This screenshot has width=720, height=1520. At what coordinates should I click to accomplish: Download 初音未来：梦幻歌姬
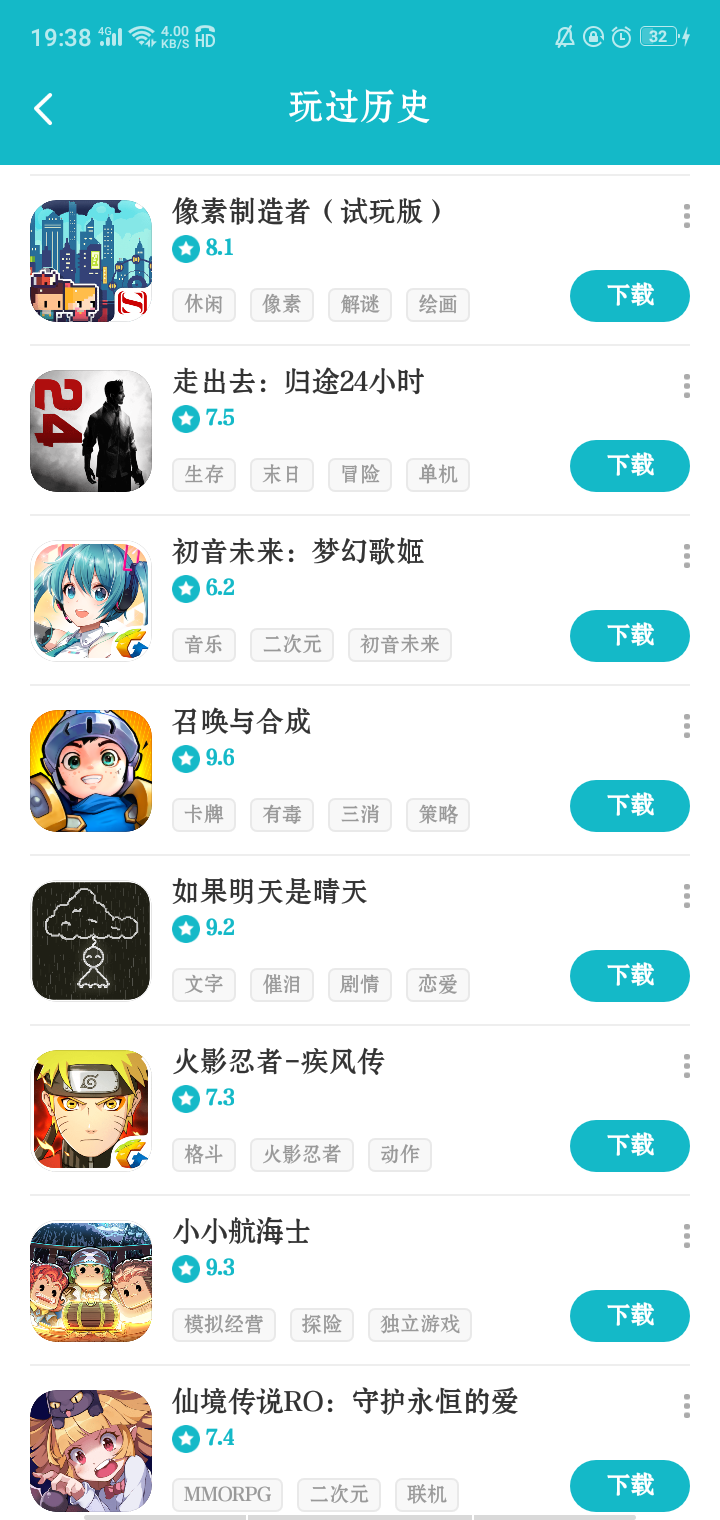coord(629,636)
